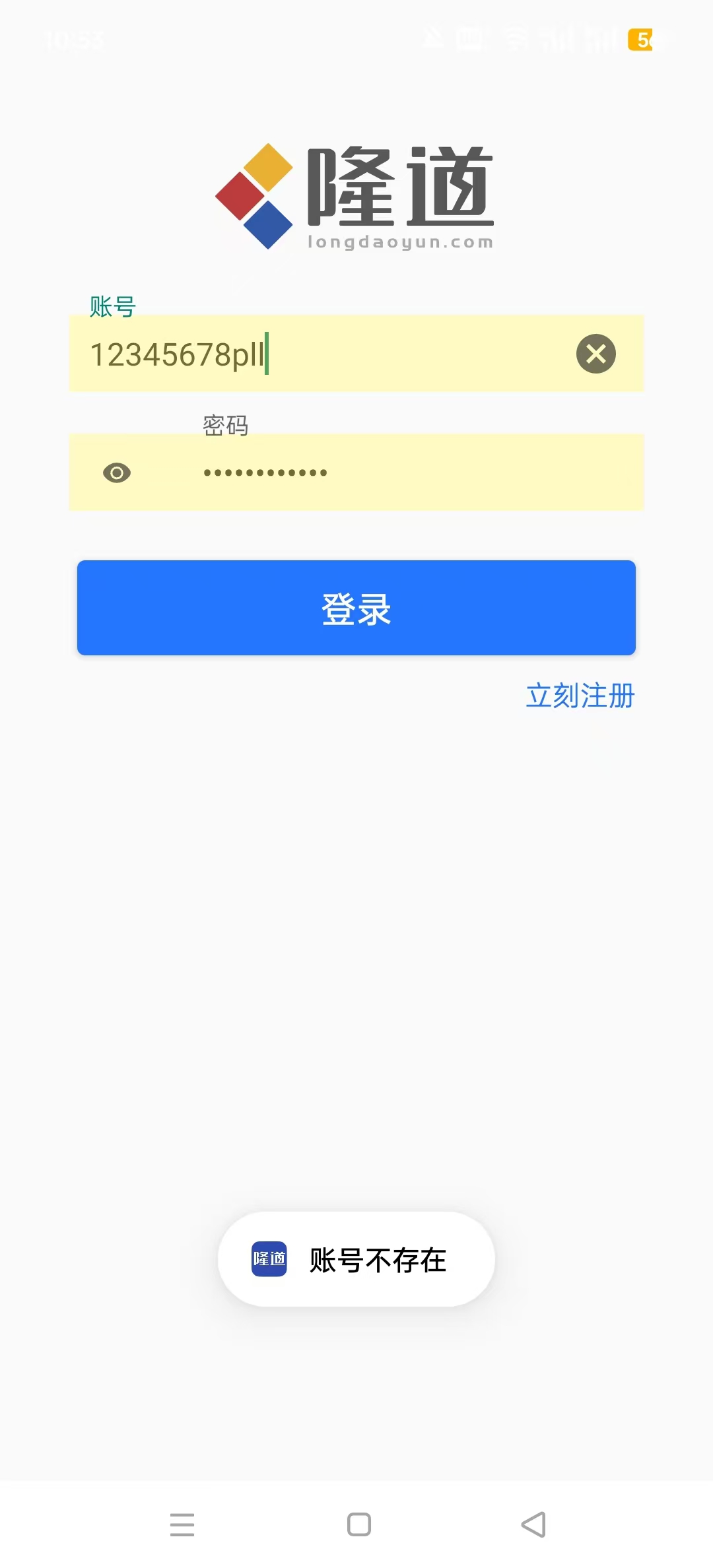Toggle password visibility with the eye icon
Viewport: 713px width, 1568px height.
117,473
